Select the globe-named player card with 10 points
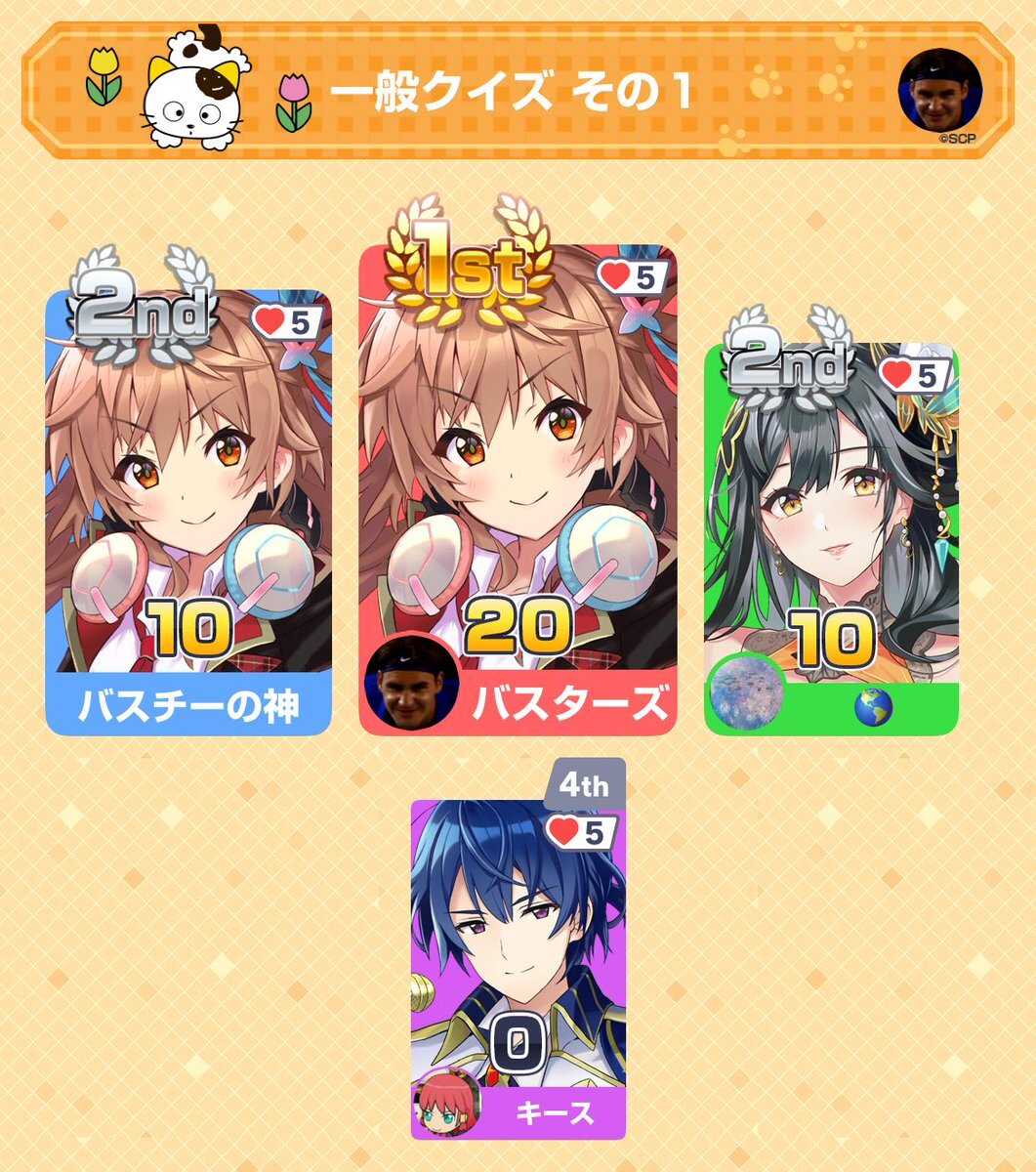 pyautogui.click(x=831, y=537)
